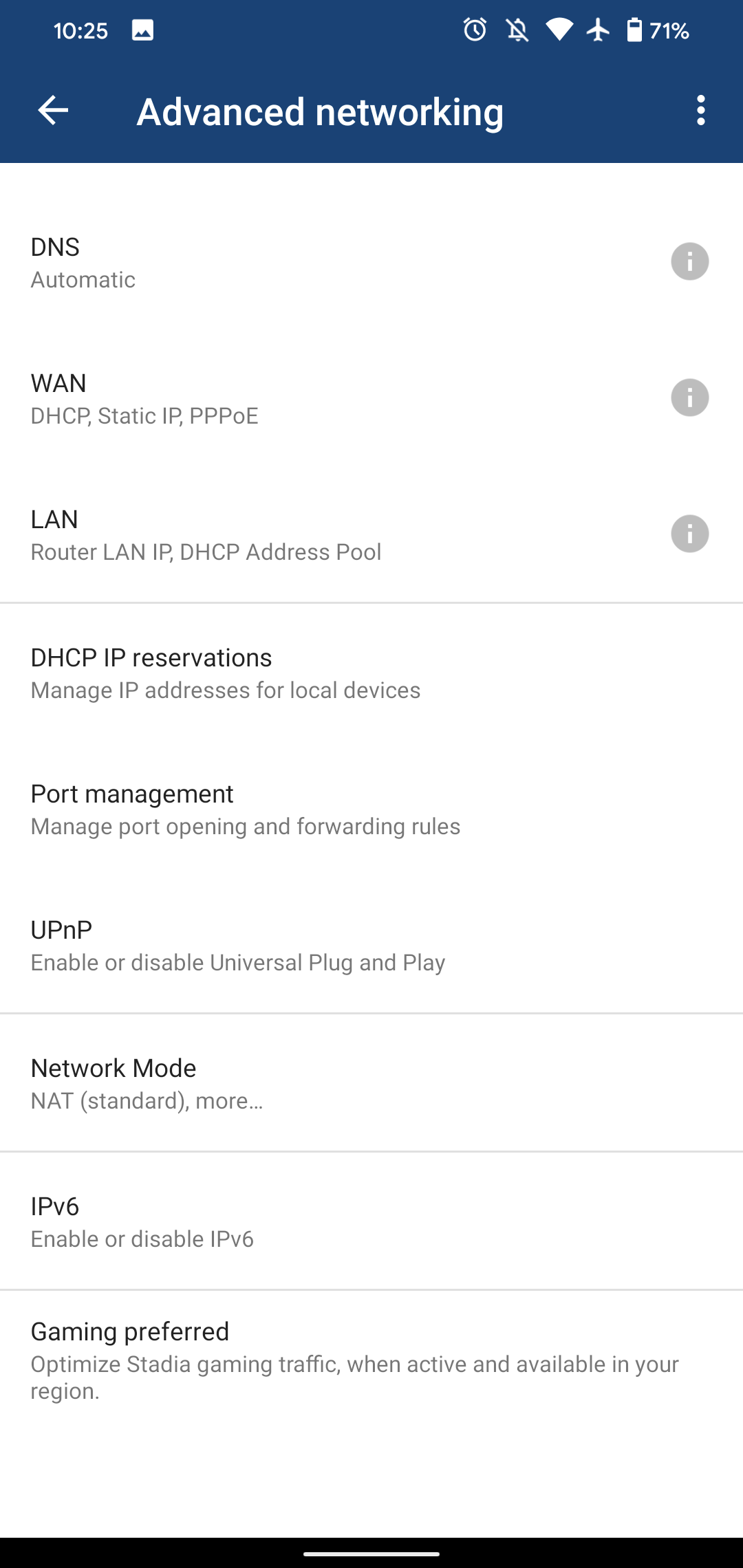Open IPv6 settings
The image size is (743, 1568).
pos(371,1221)
